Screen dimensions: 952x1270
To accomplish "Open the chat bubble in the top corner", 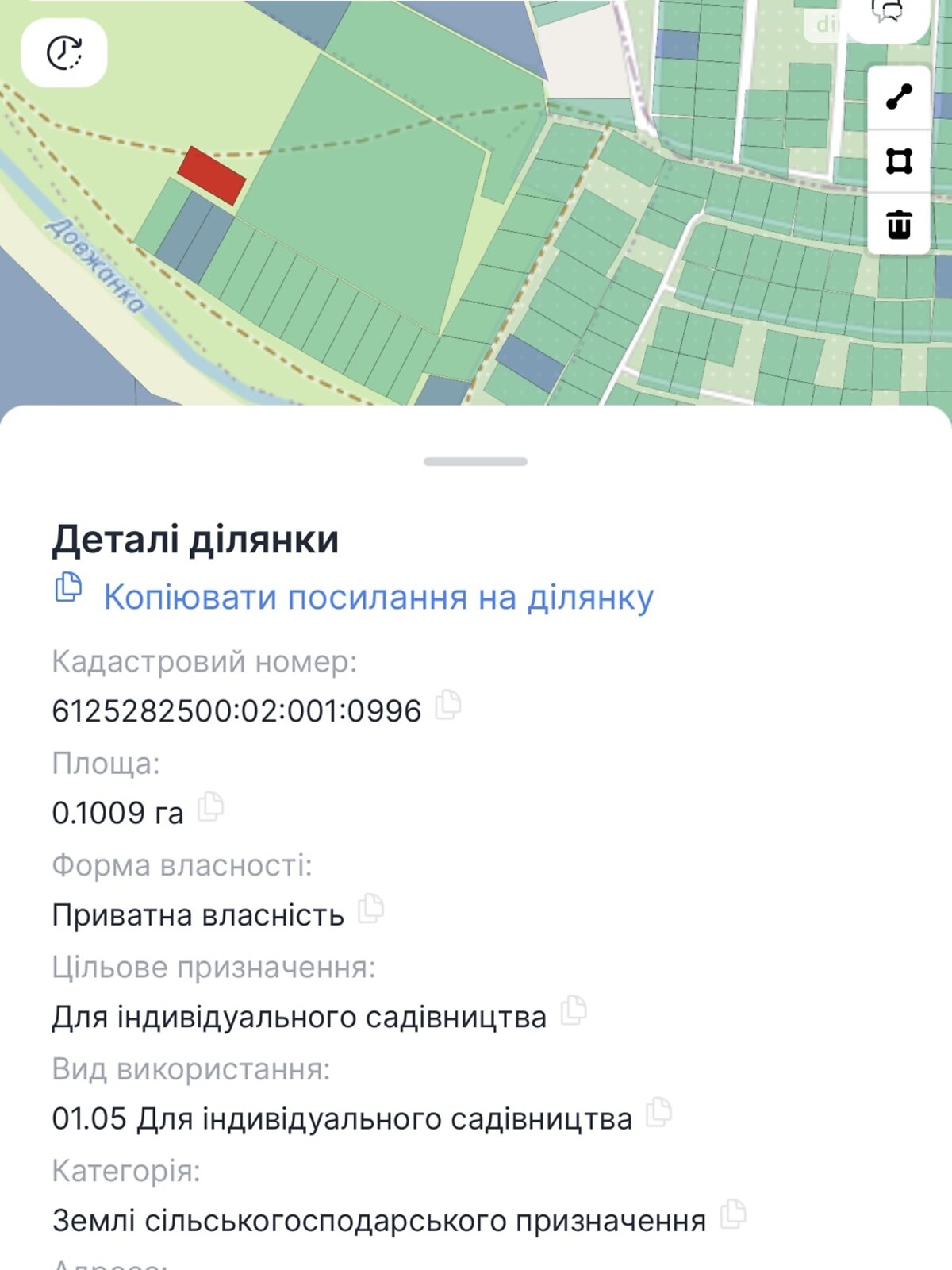I will click(889, 10).
